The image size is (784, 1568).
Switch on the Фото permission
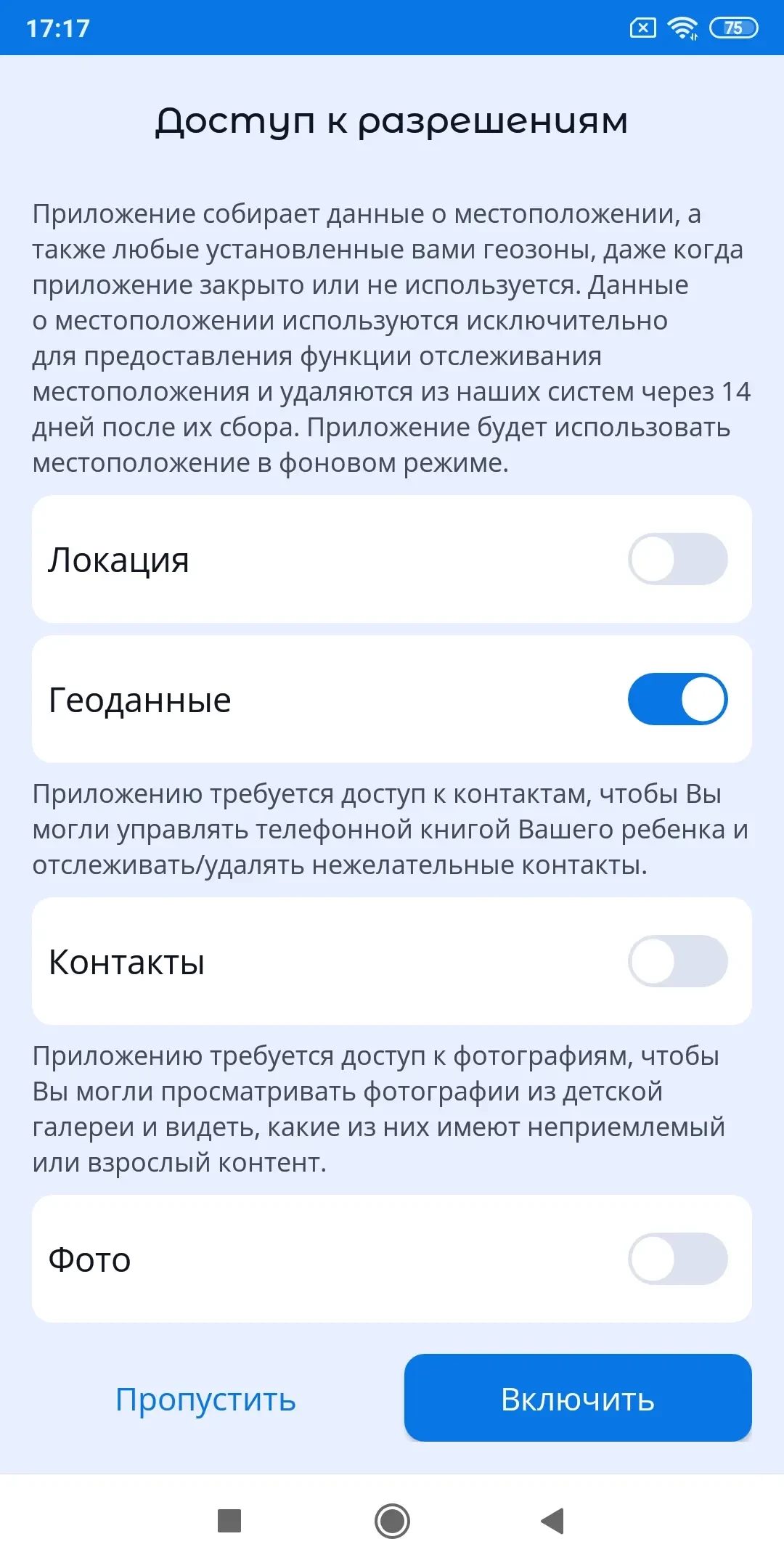[x=677, y=1259]
